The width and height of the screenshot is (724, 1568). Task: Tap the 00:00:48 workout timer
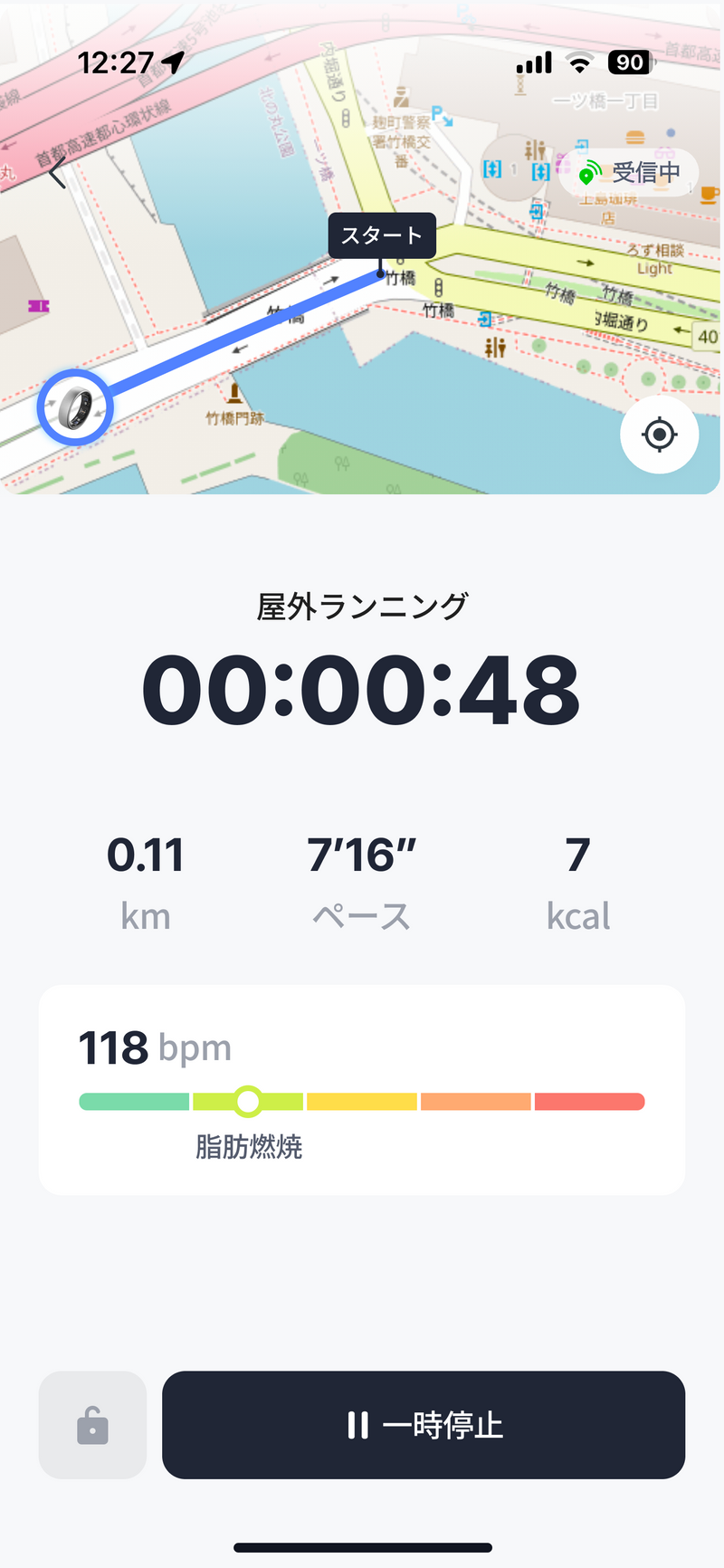coord(361,691)
